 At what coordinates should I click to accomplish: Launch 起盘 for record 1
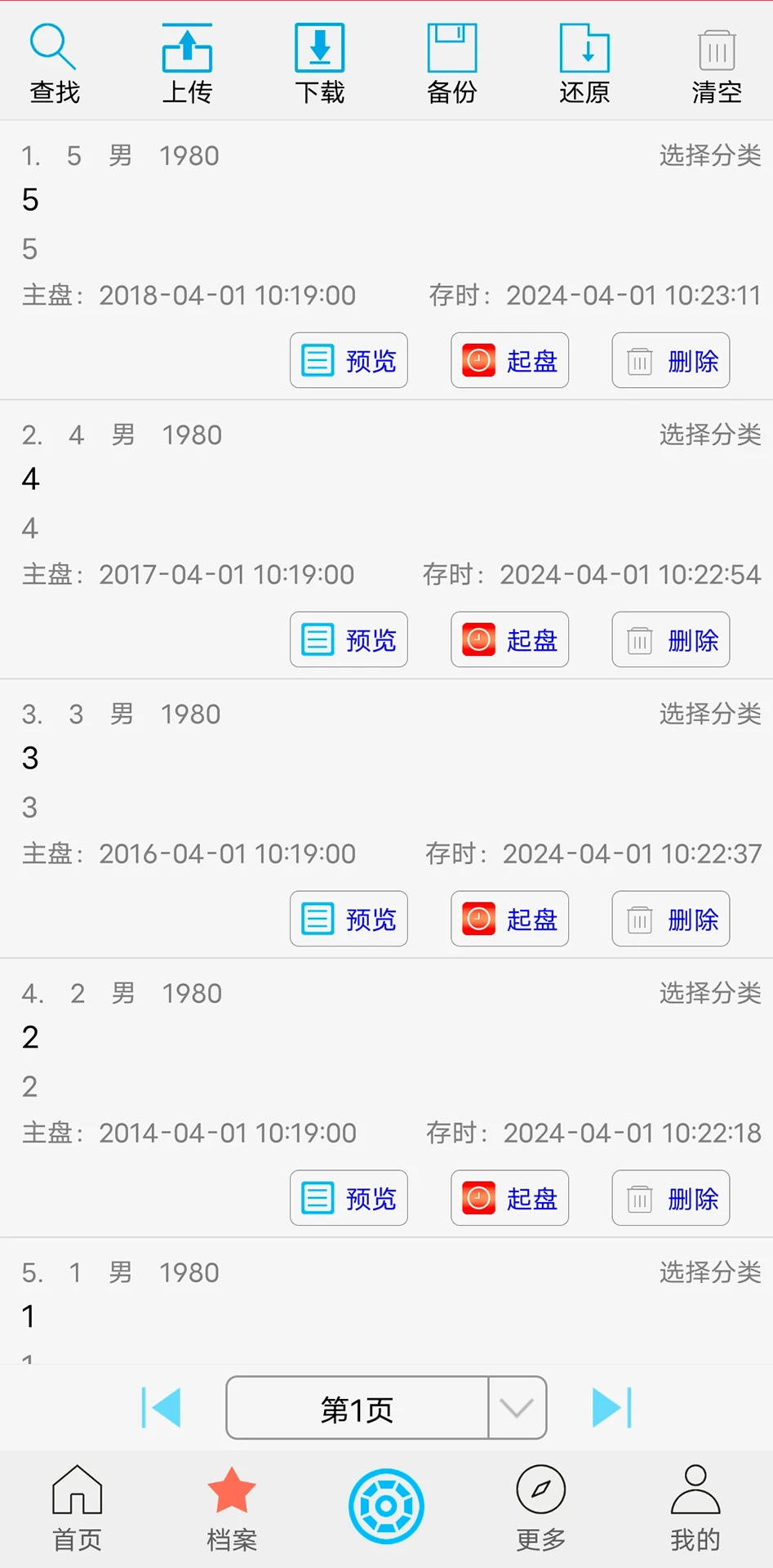(x=509, y=360)
